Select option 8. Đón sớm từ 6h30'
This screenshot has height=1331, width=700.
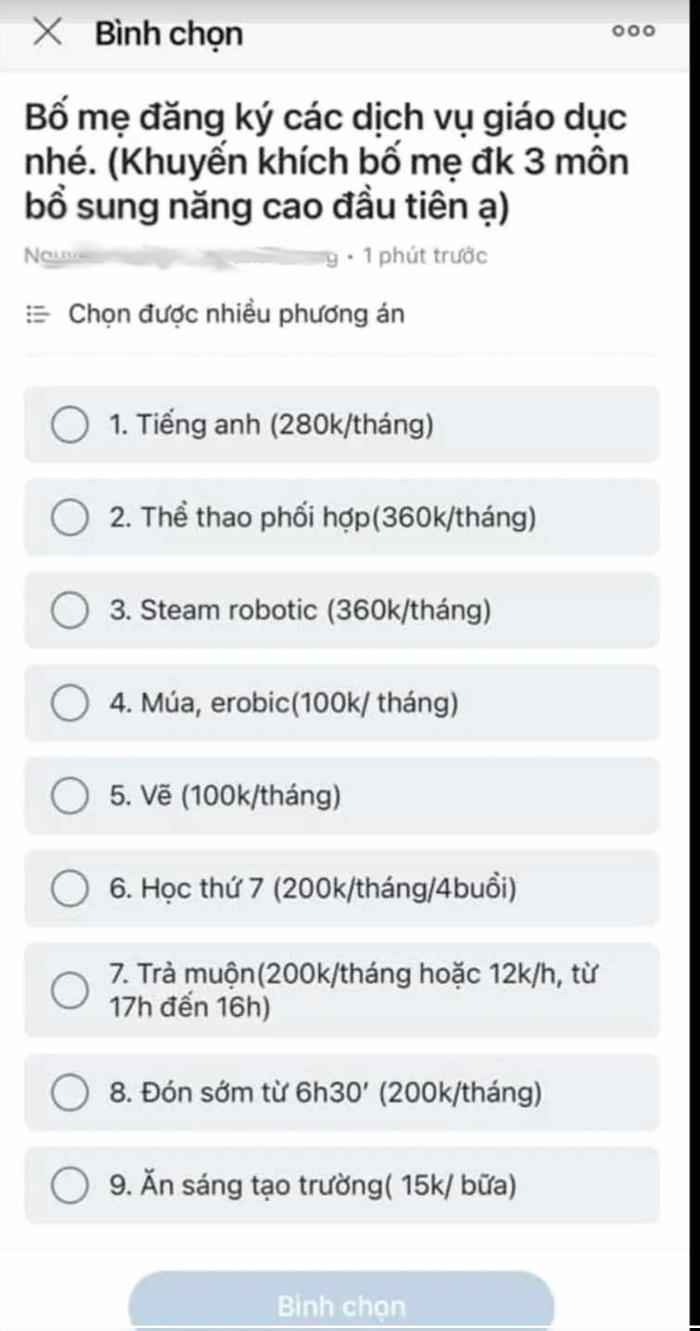(69, 1093)
